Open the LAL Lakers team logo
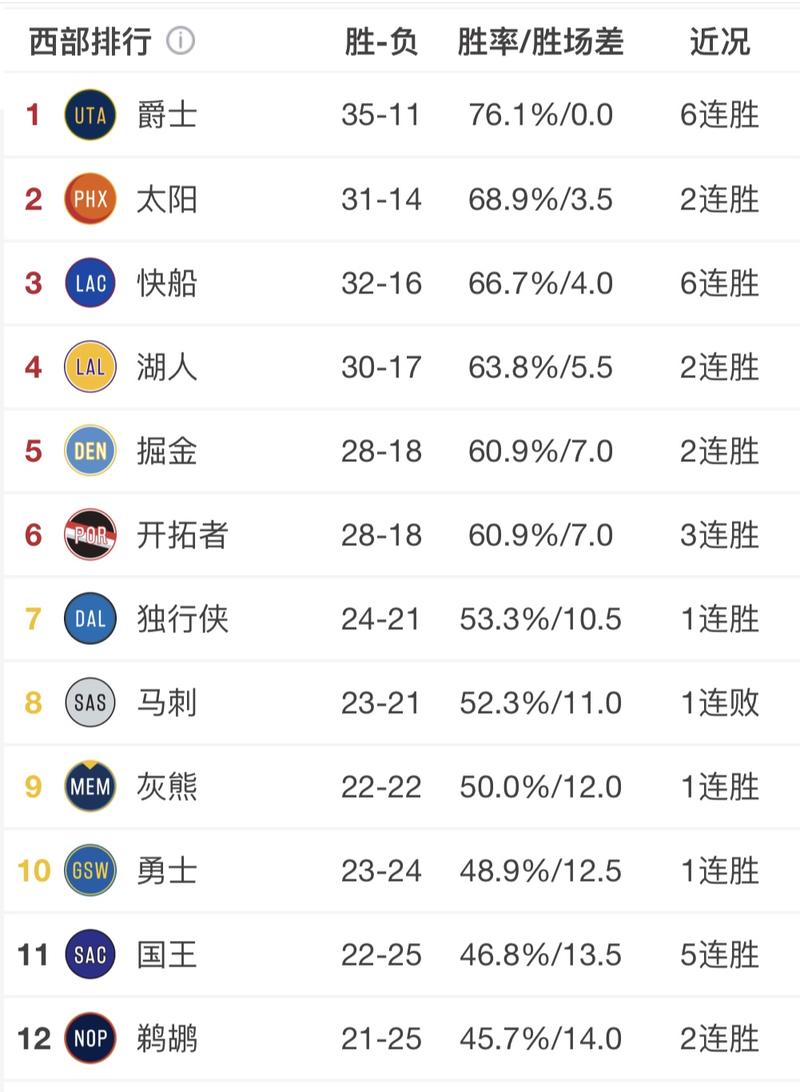The image size is (800, 1092). click(90, 368)
